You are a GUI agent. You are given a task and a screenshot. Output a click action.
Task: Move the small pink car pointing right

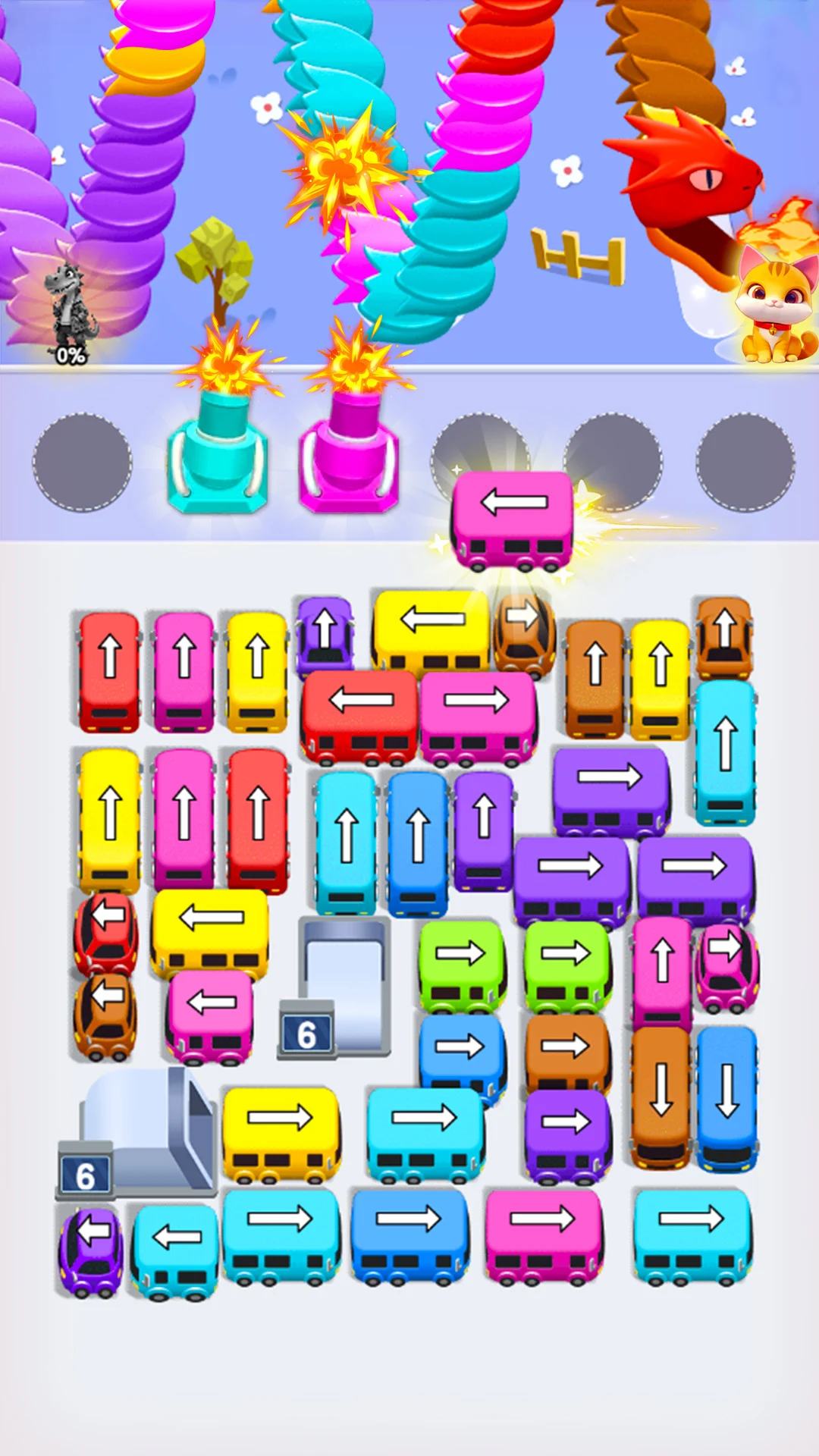point(726,965)
